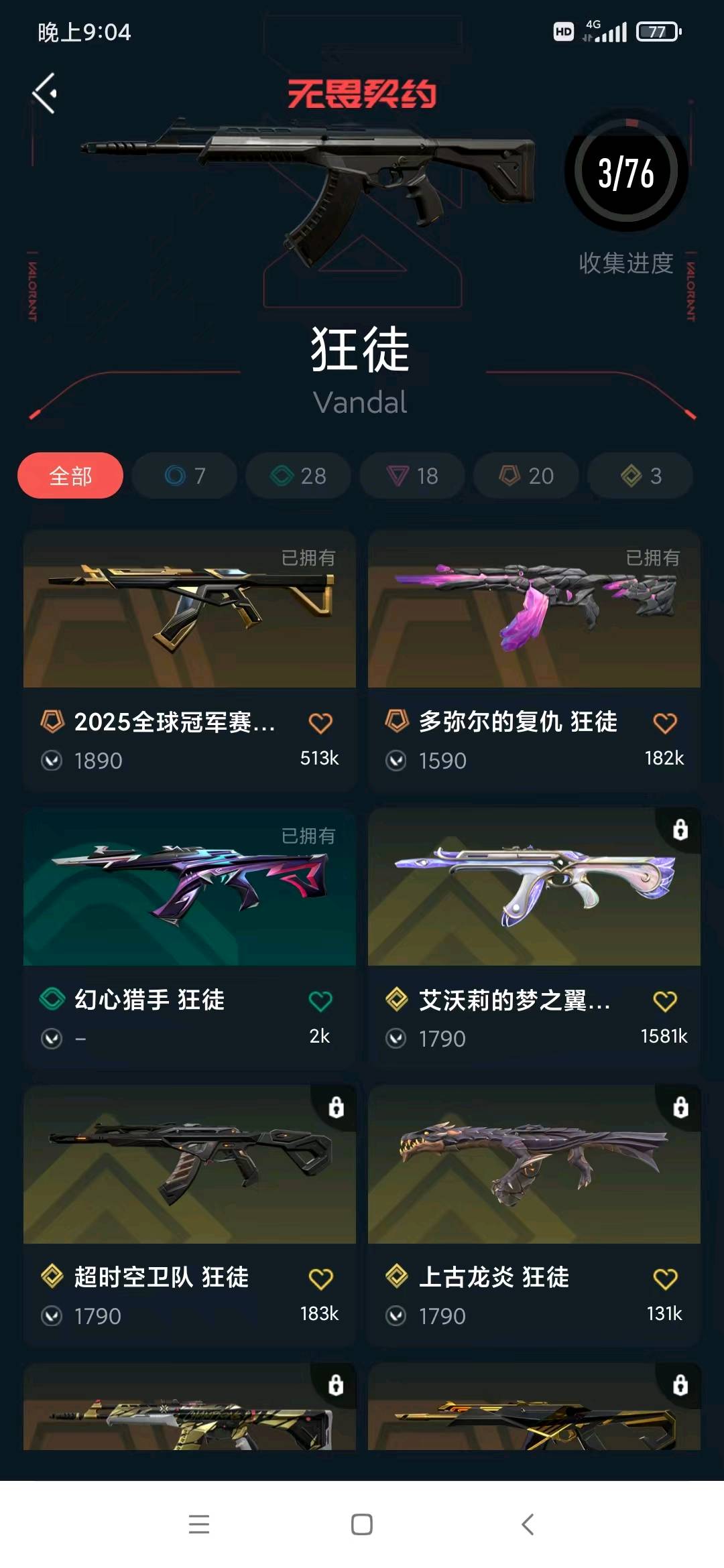Tap the heart on 幻心猎手 狂徒
The width and height of the screenshot is (724, 1568).
(320, 1001)
